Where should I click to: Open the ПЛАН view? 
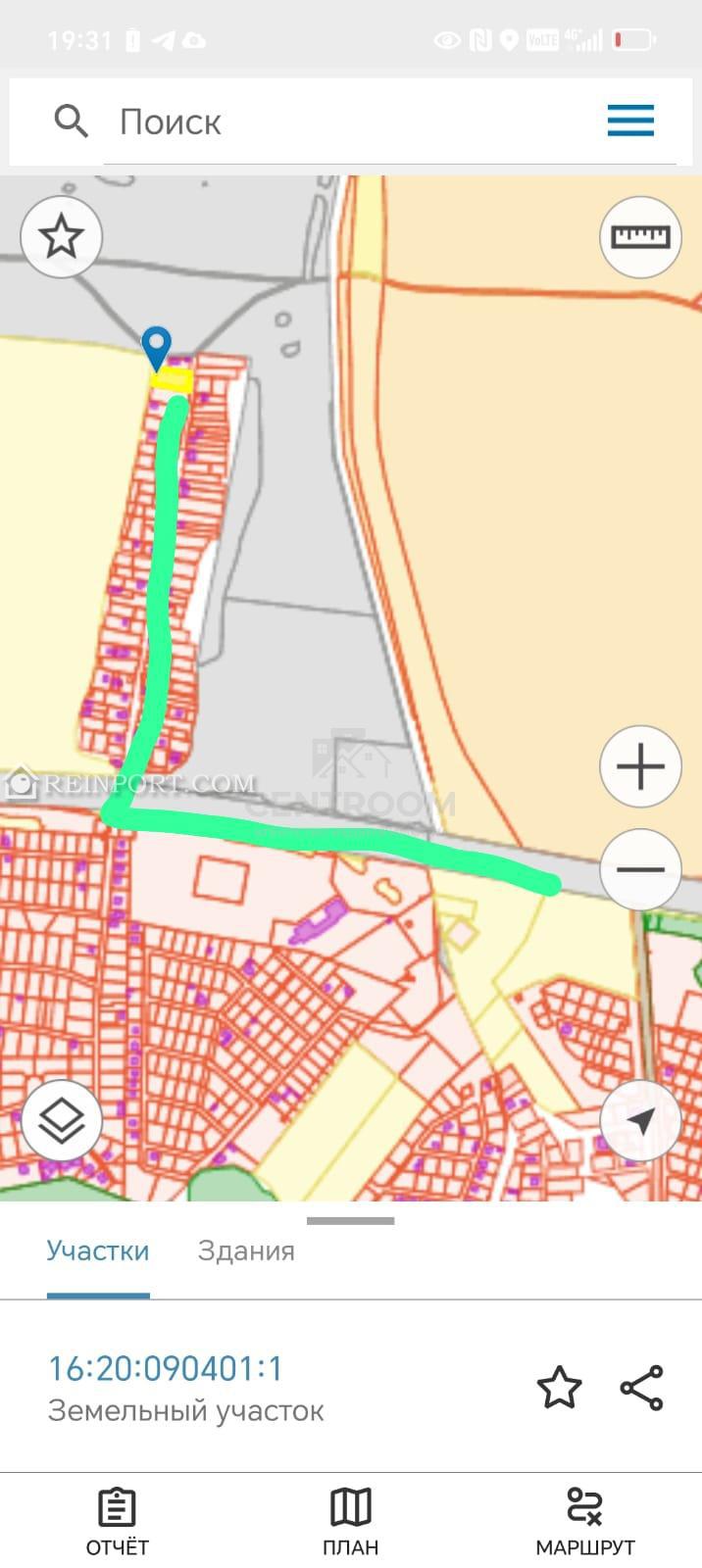[350, 1522]
